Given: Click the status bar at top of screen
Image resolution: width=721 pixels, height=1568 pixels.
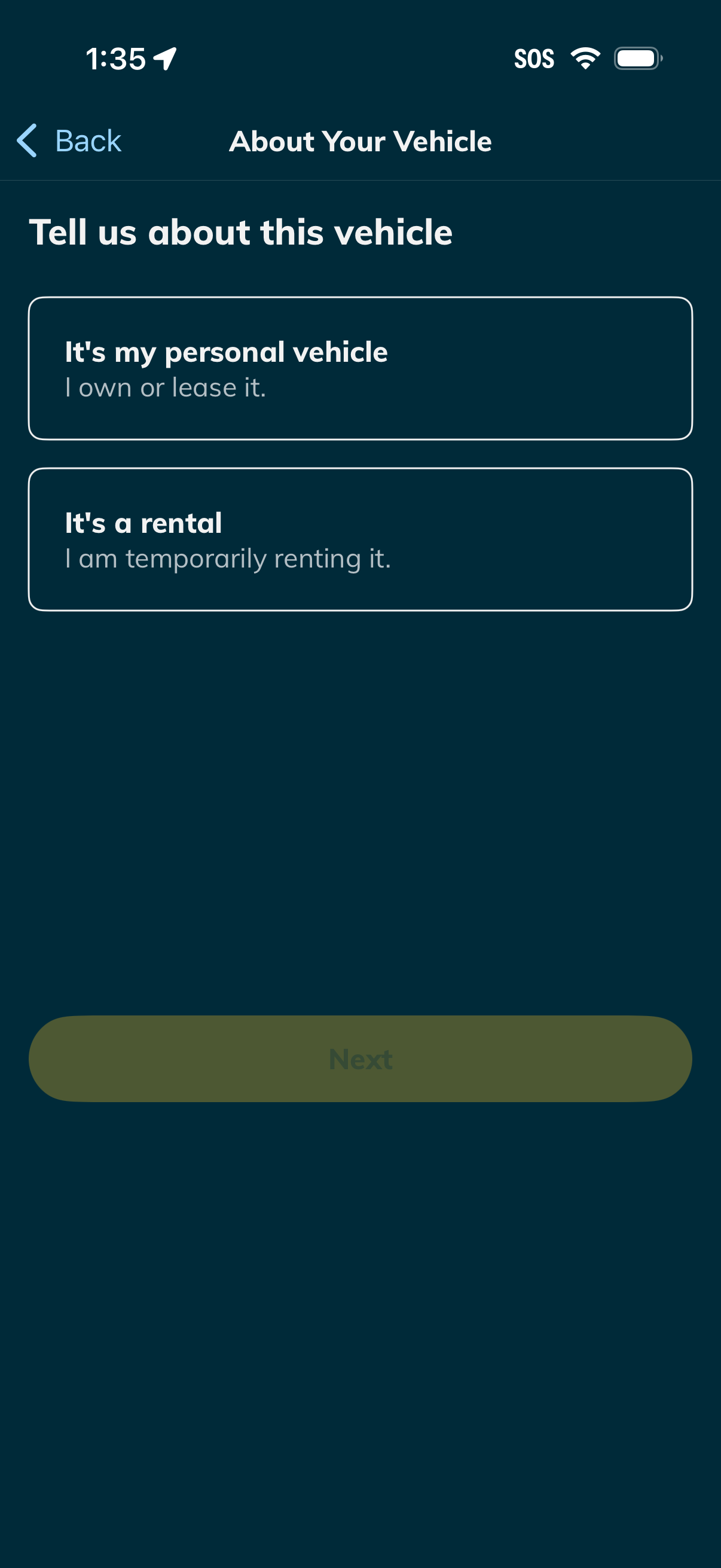Looking at the screenshot, I should [x=360, y=58].
